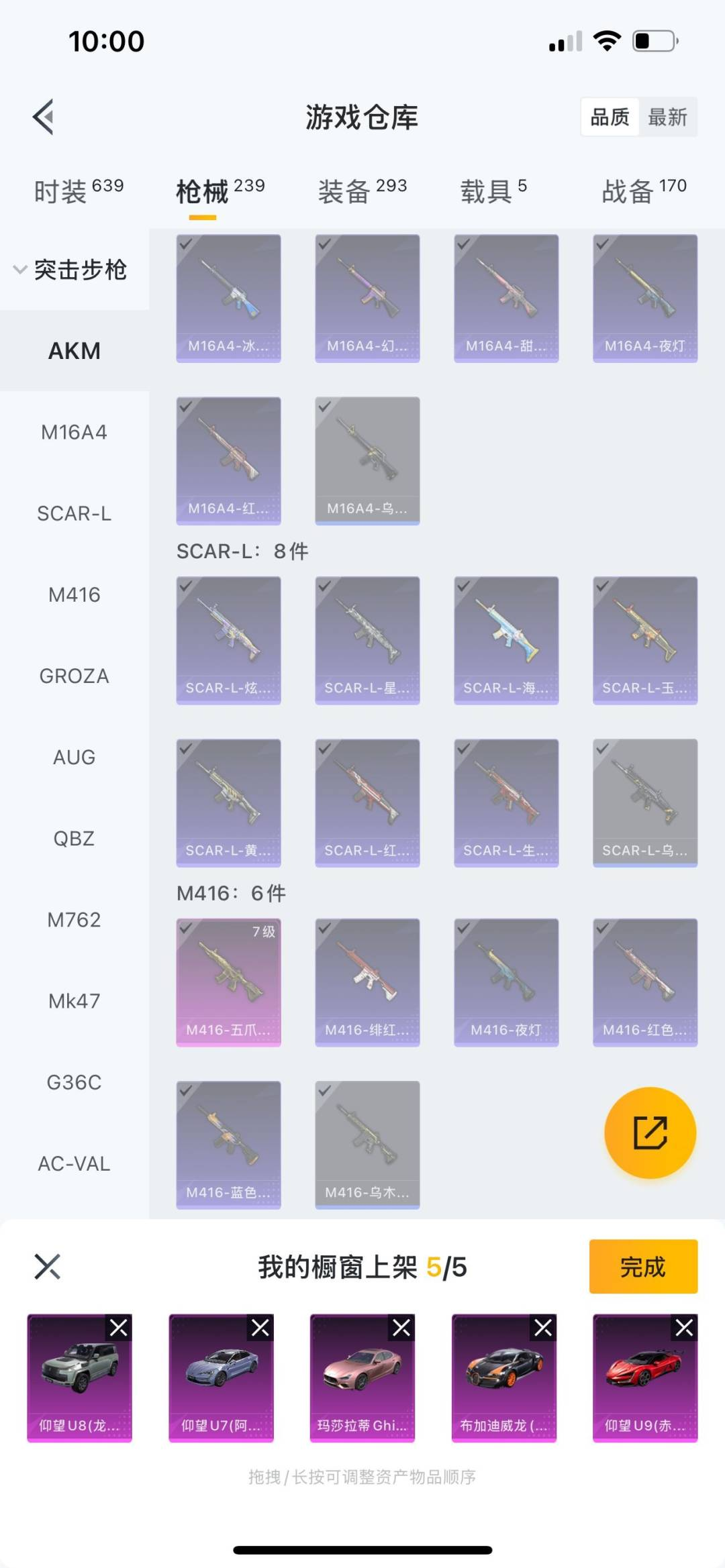Select the M416-五爪 level 7 skin

coord(228,982)
